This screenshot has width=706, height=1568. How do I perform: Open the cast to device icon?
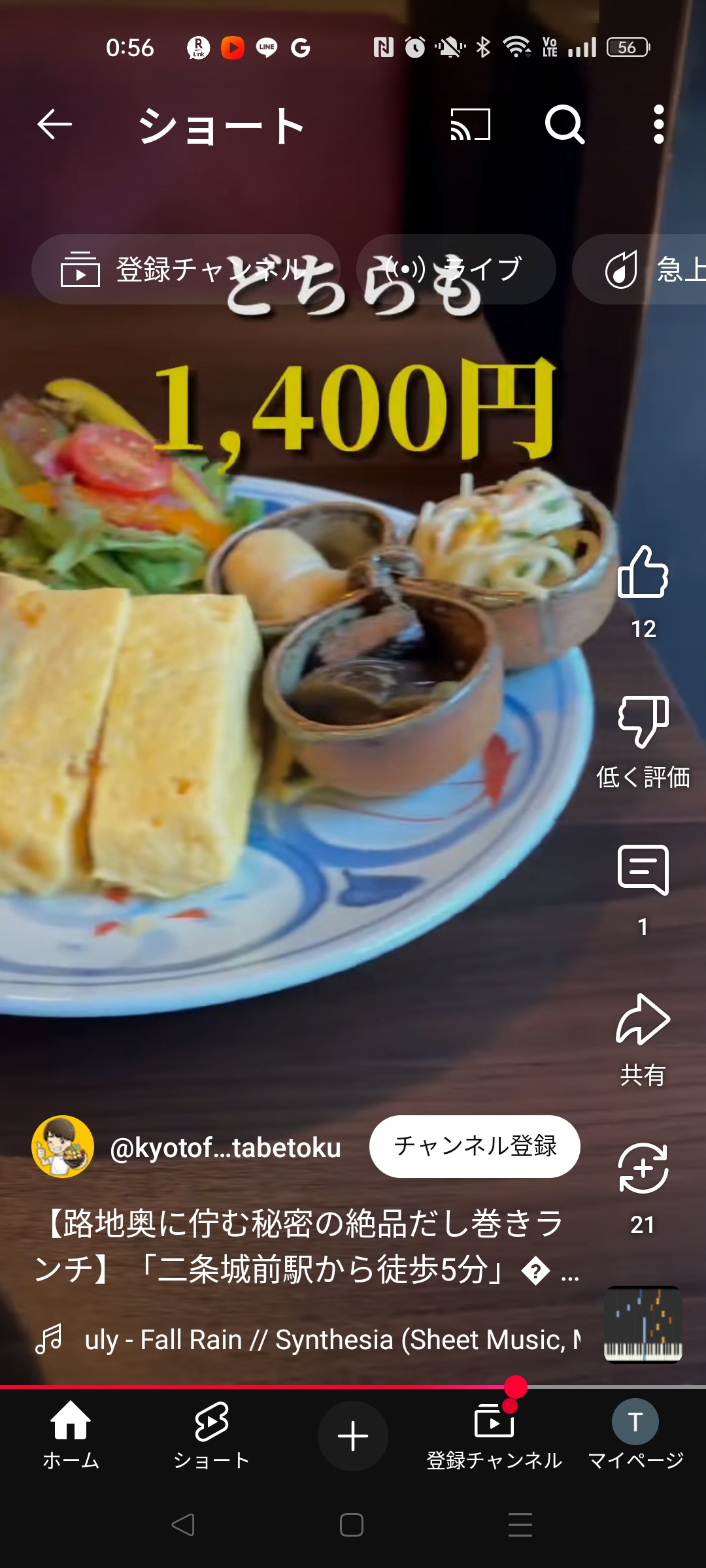[470, 124]
